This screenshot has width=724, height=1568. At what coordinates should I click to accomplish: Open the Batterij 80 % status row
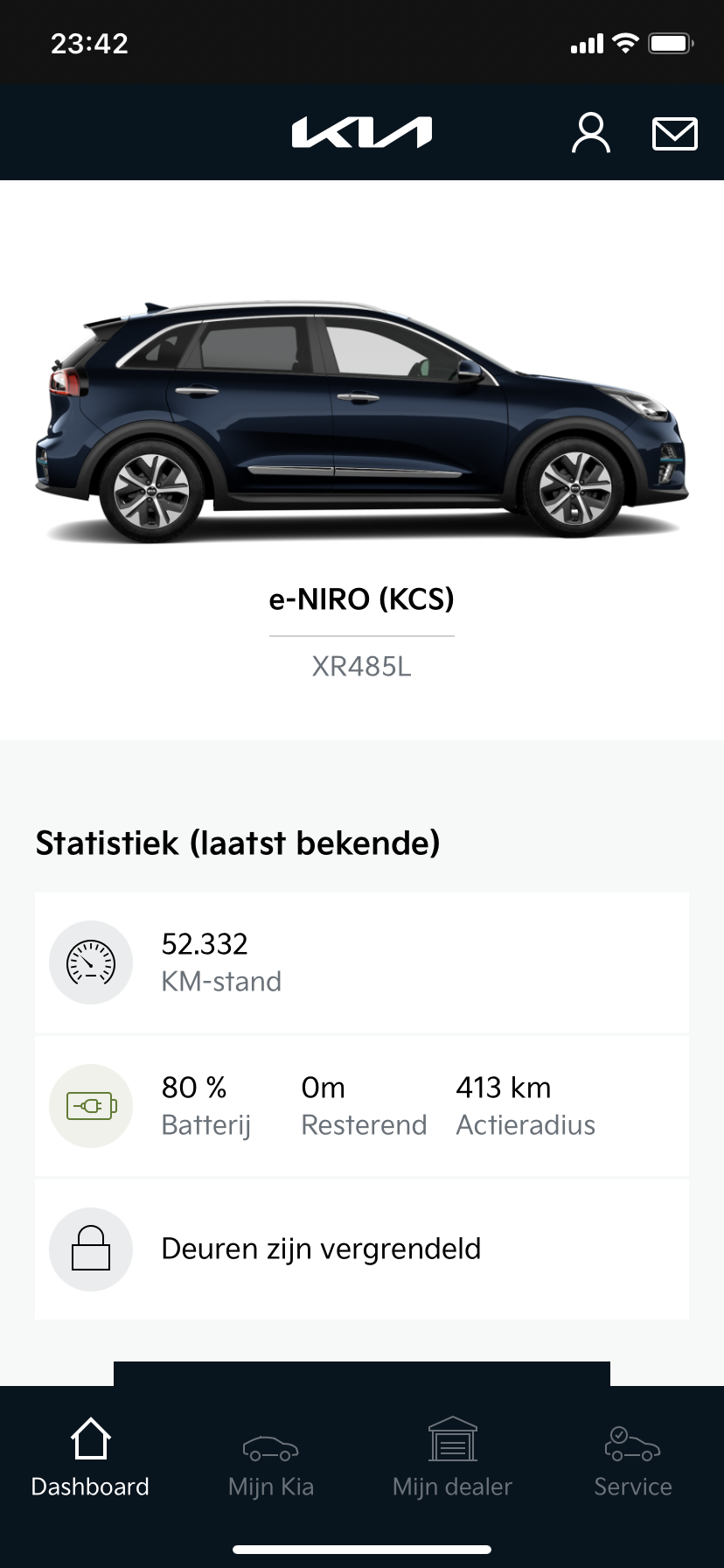(362, 1106)
